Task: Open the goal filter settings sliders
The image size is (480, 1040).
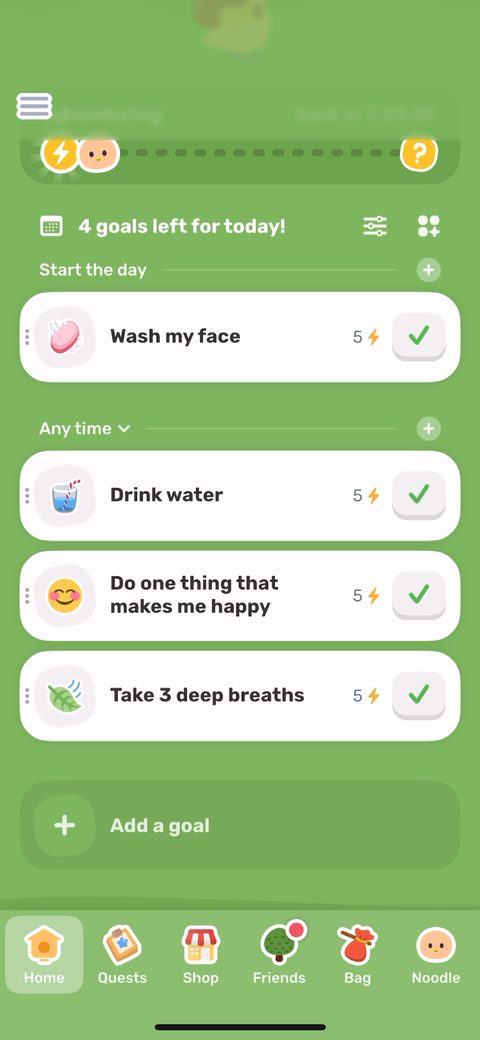Action: click(x=375, y=227)
